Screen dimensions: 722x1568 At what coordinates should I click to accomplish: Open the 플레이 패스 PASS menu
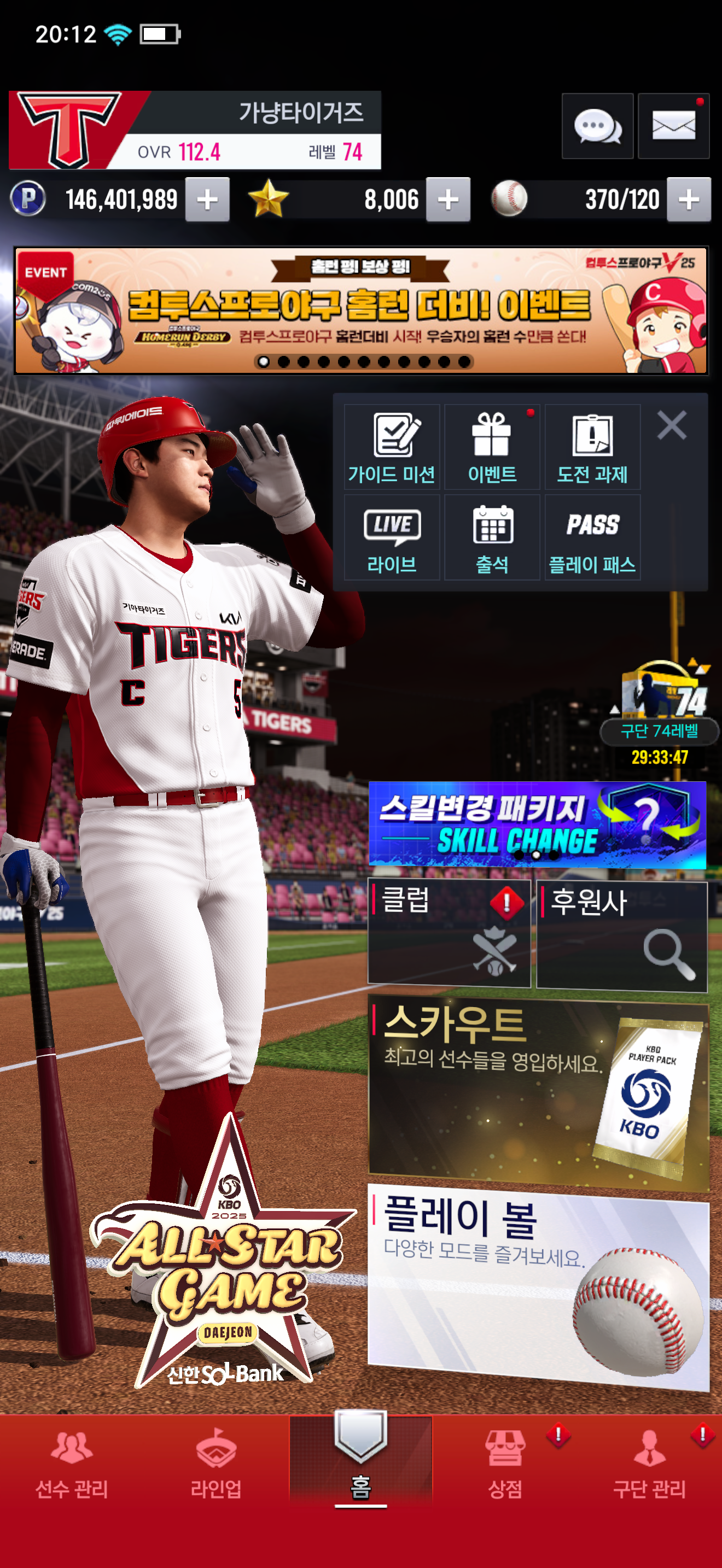pos(592,537)
